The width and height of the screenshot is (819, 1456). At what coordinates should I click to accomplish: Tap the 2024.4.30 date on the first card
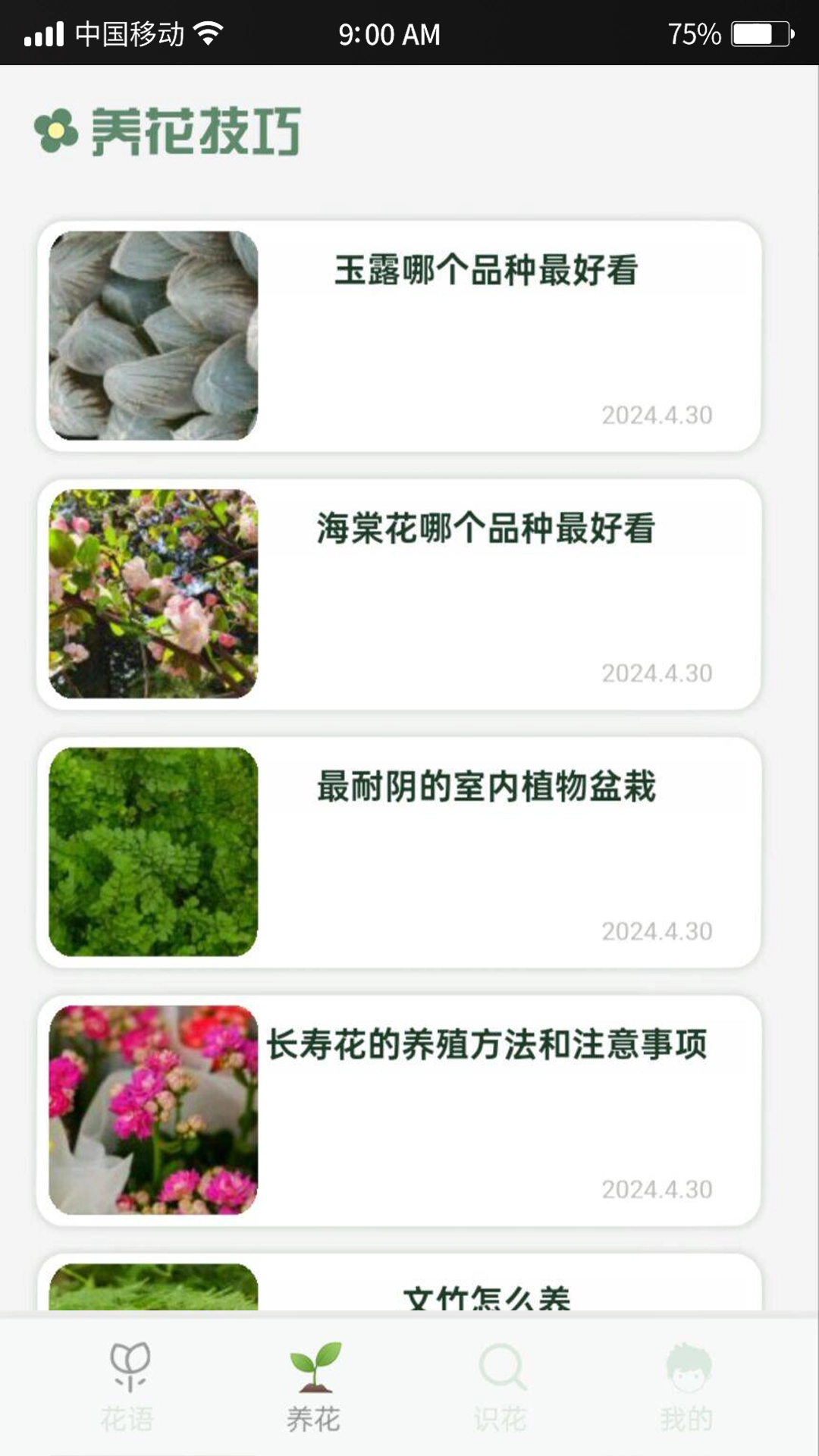coord(657,415)
